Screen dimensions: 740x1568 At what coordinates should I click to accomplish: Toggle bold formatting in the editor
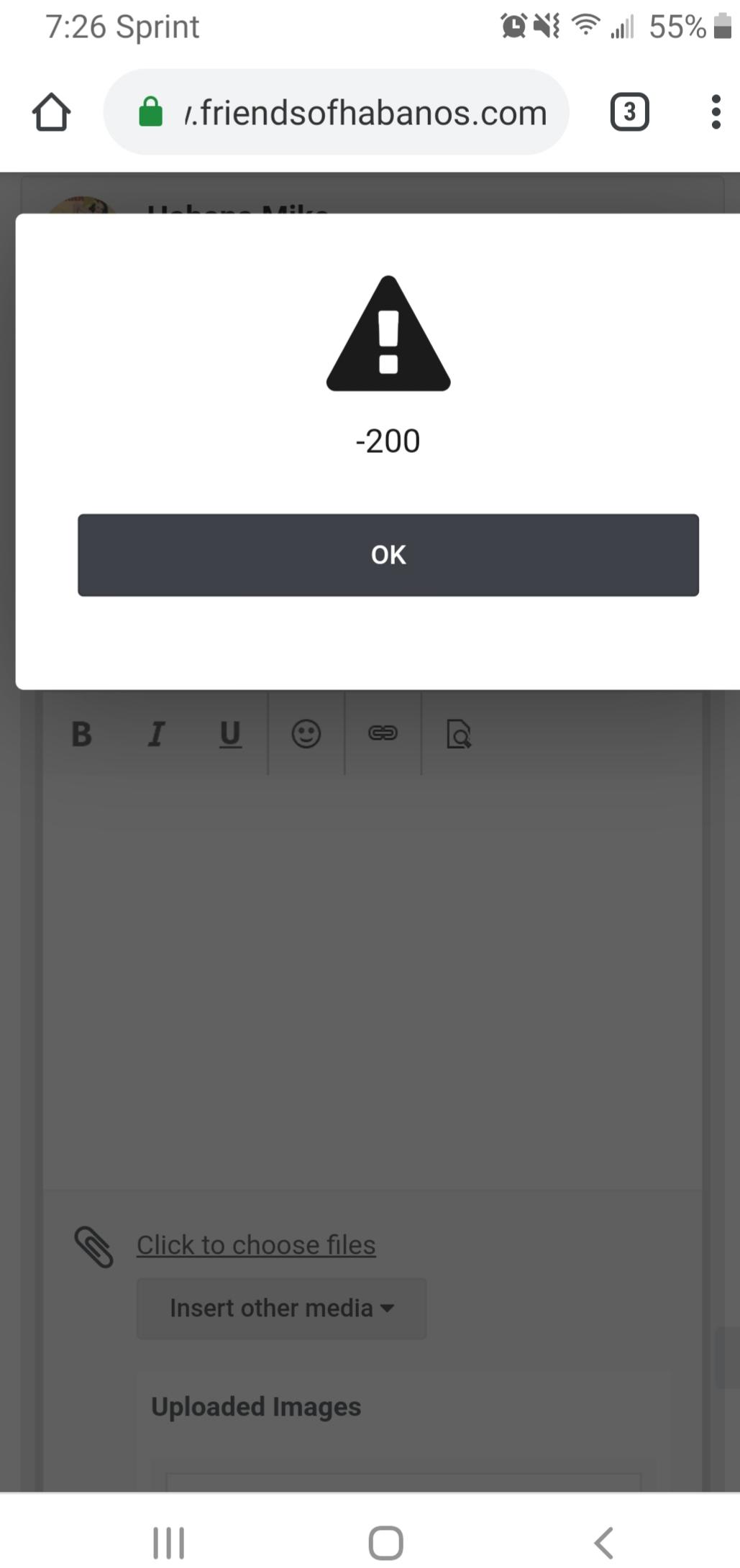[x=82, y=734]
